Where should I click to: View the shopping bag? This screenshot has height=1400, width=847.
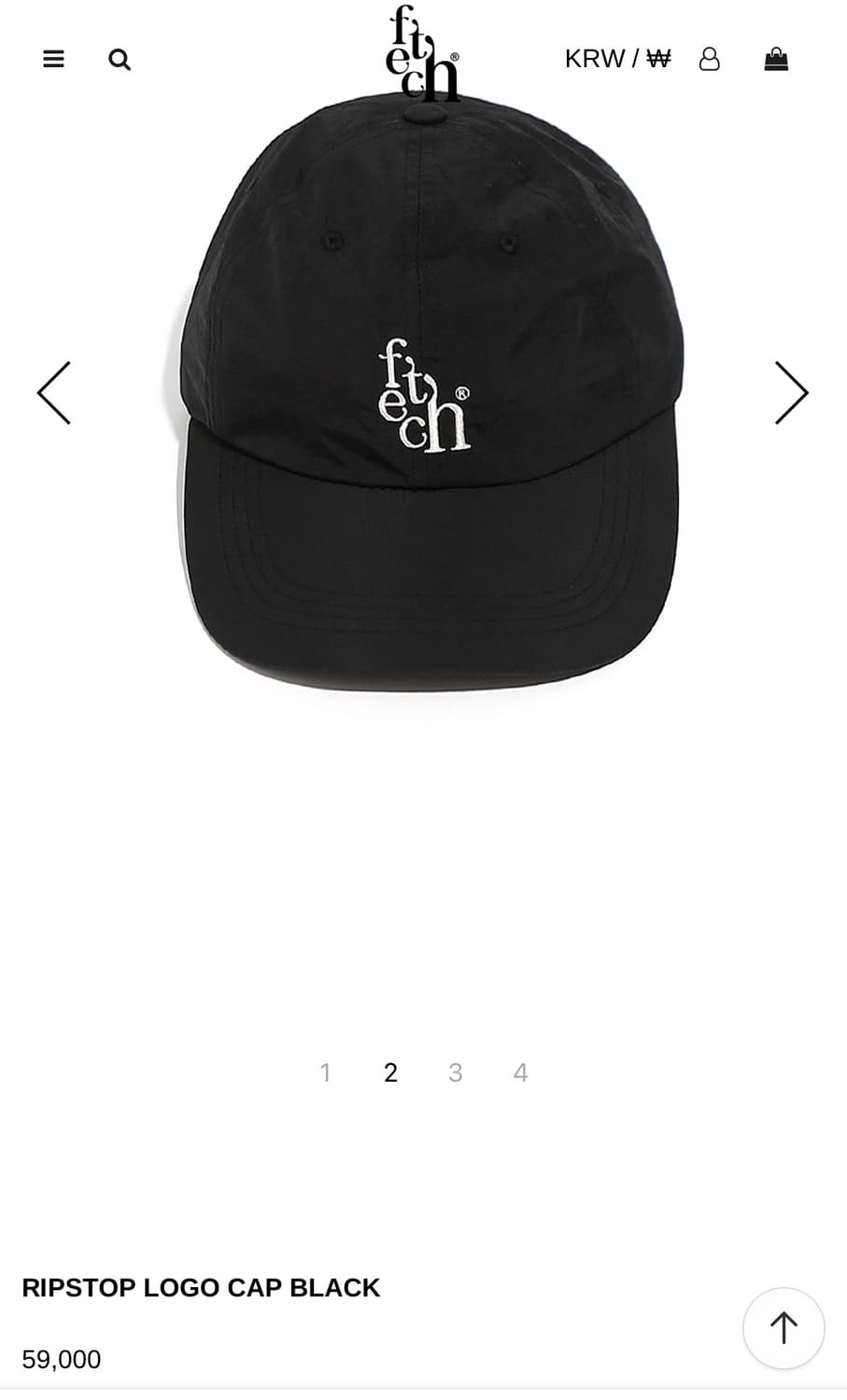coord(776,60)
